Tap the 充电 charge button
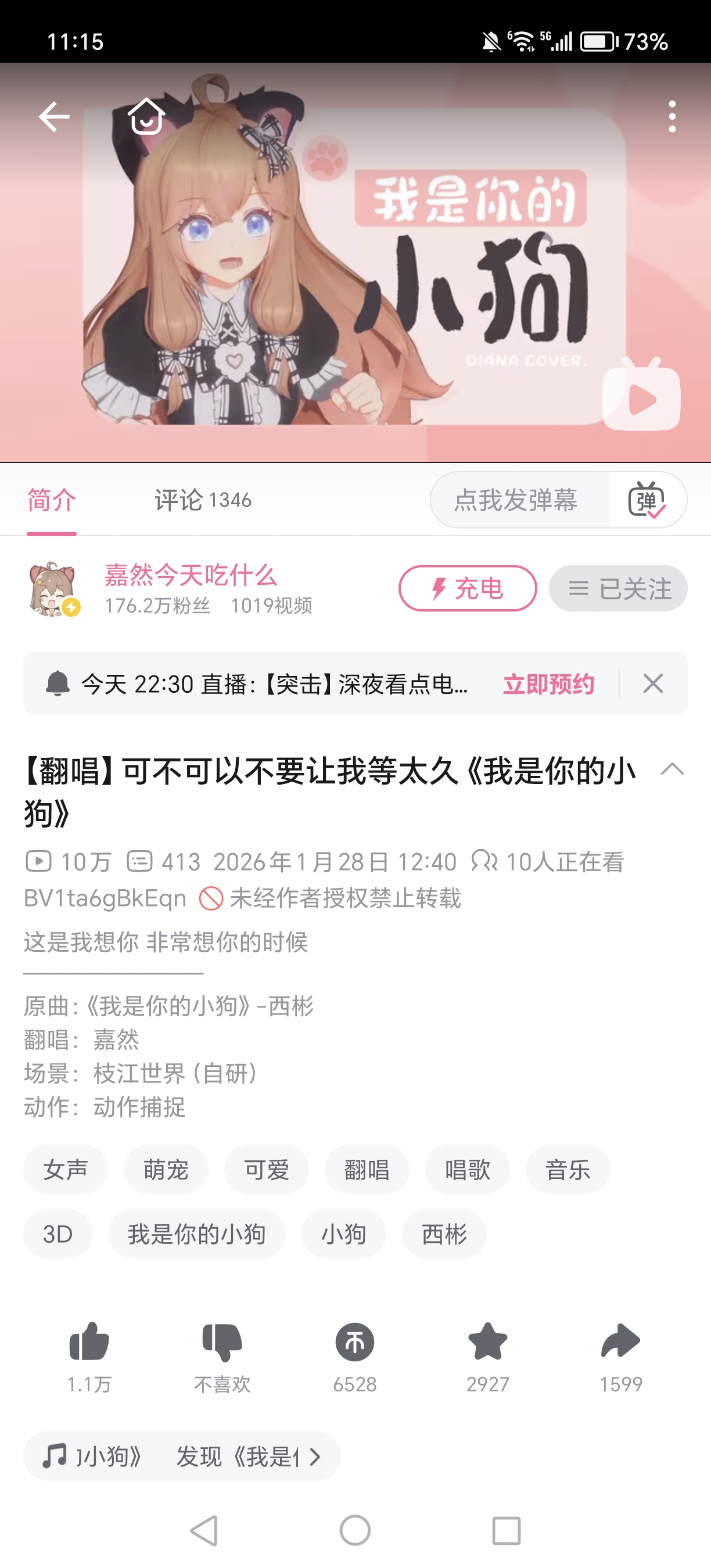 click(468, 588)
